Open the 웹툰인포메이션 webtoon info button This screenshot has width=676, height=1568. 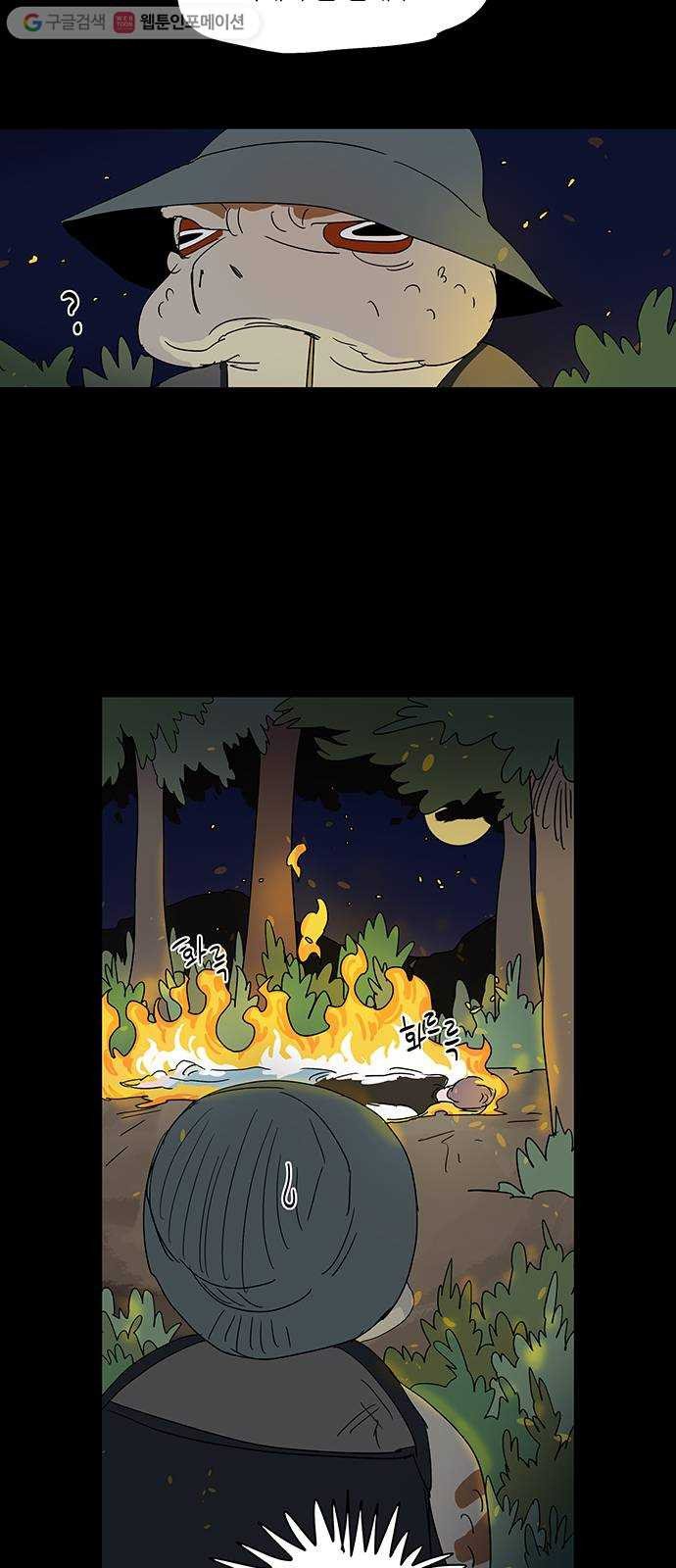[x=179, y=22]
